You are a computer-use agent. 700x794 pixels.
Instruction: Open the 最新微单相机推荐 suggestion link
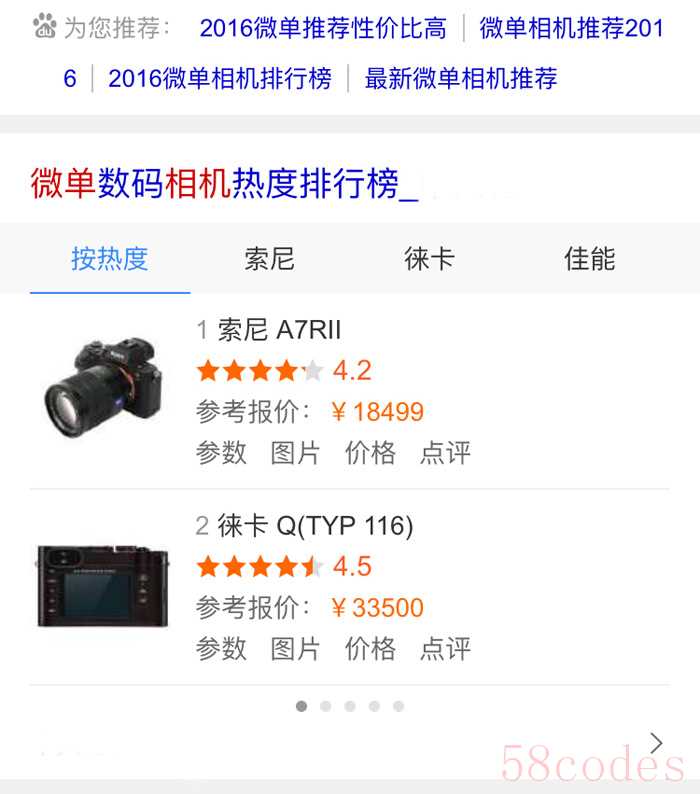click(461, 78)
